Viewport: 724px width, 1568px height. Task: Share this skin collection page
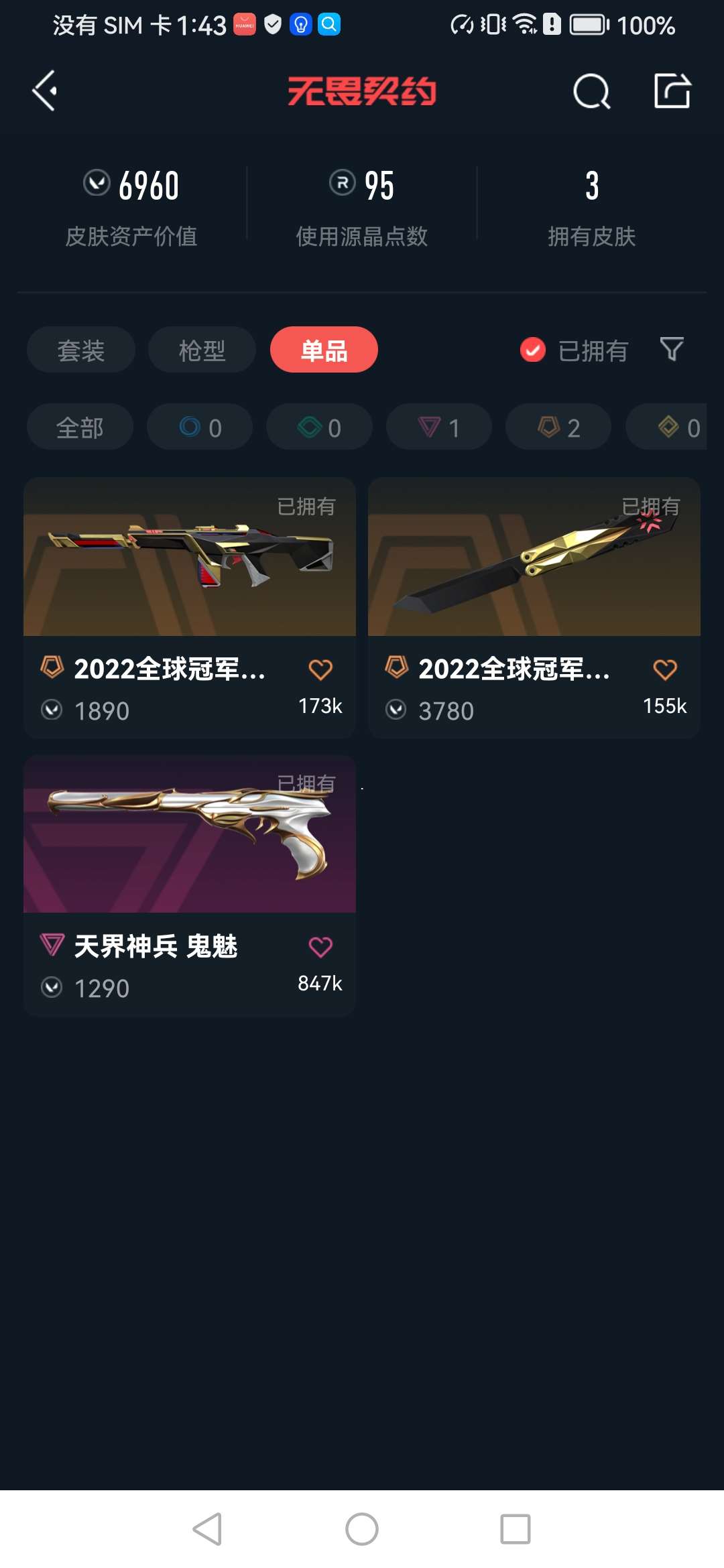672,90
